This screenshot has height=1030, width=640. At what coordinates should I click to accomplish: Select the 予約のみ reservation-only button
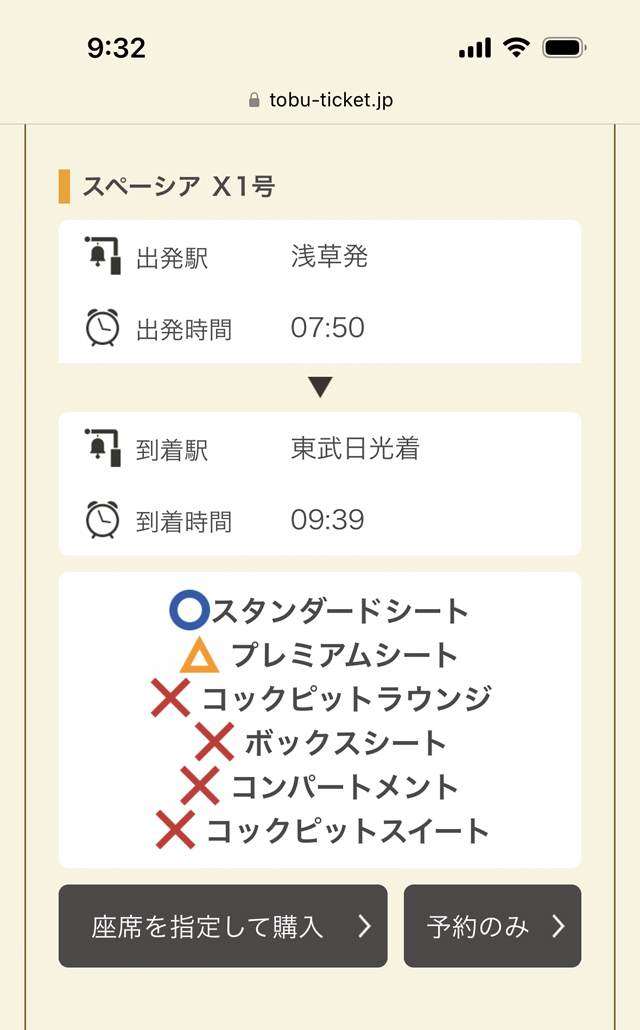(492, 926)
